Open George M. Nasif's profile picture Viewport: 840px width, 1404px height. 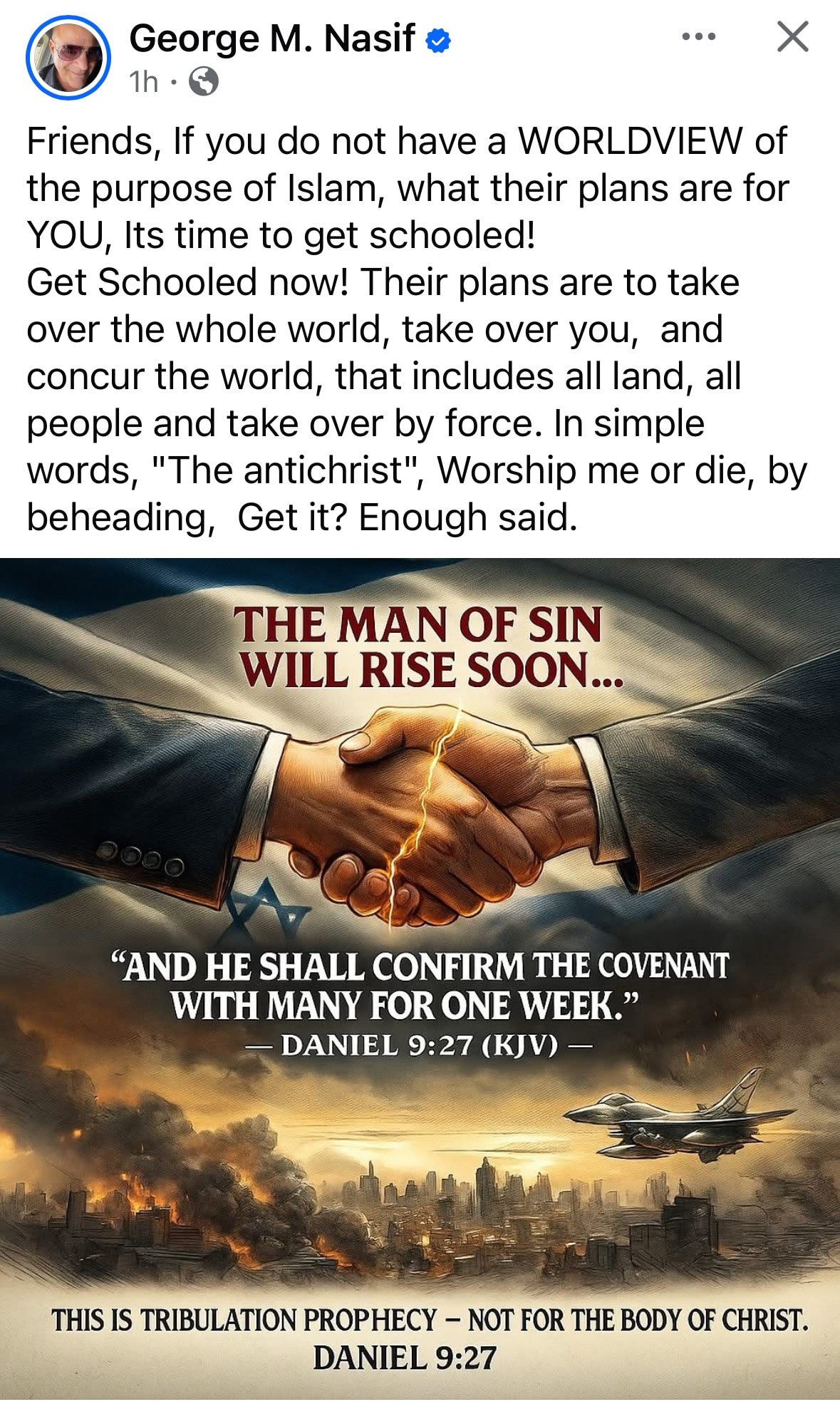[x=68, y=58]
